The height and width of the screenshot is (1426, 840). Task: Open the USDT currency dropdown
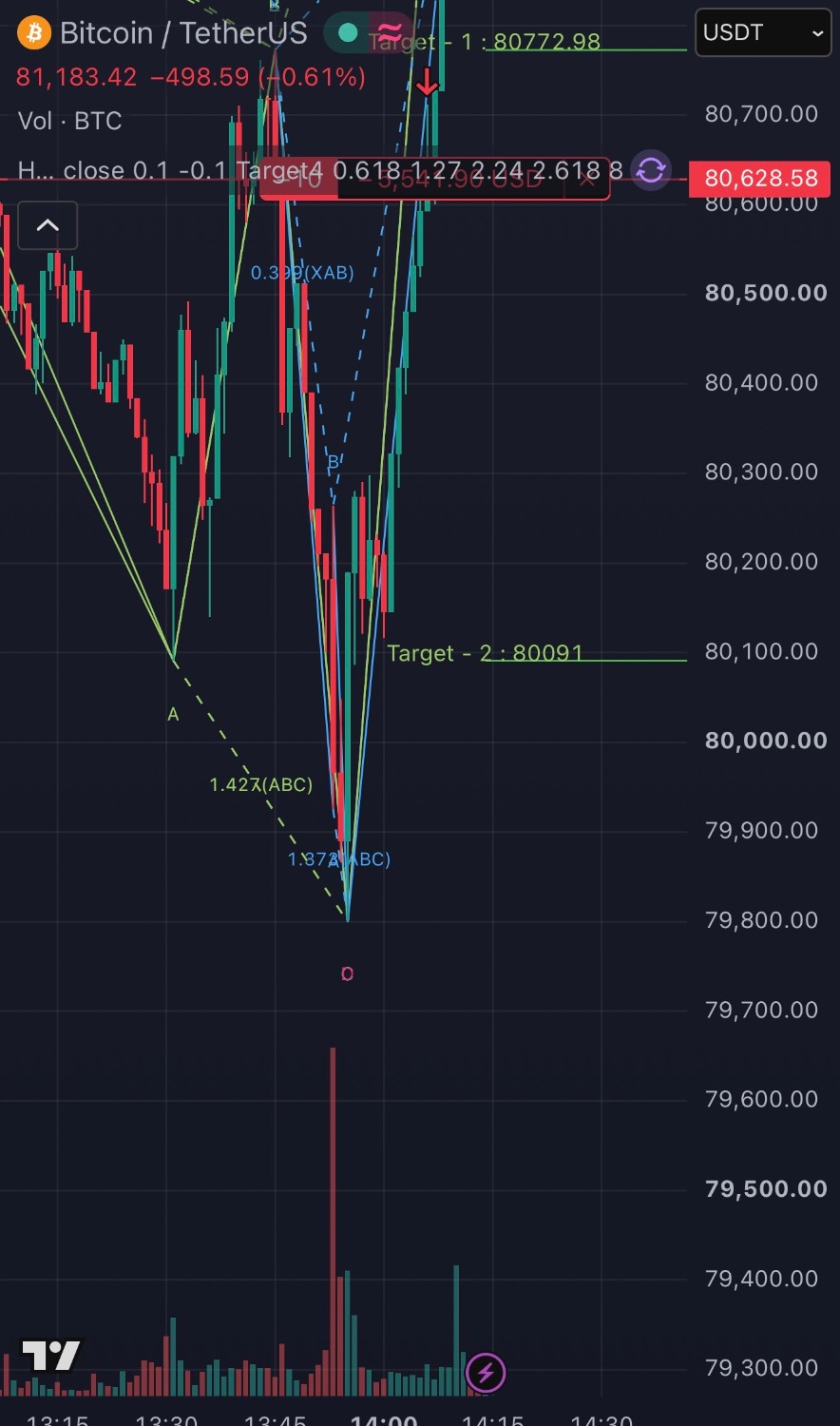point(763,32)
